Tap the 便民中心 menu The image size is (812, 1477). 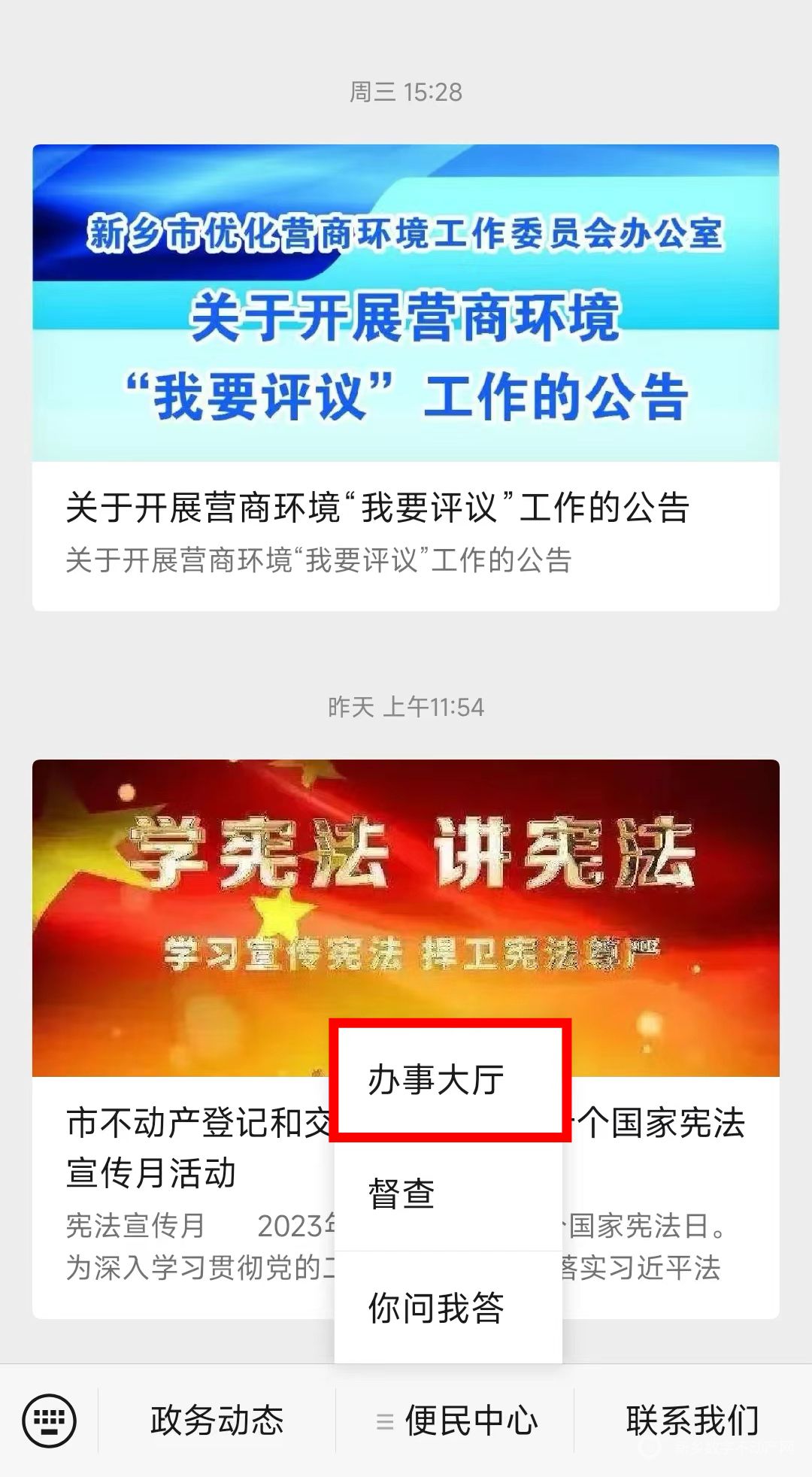click(457, 1421)
